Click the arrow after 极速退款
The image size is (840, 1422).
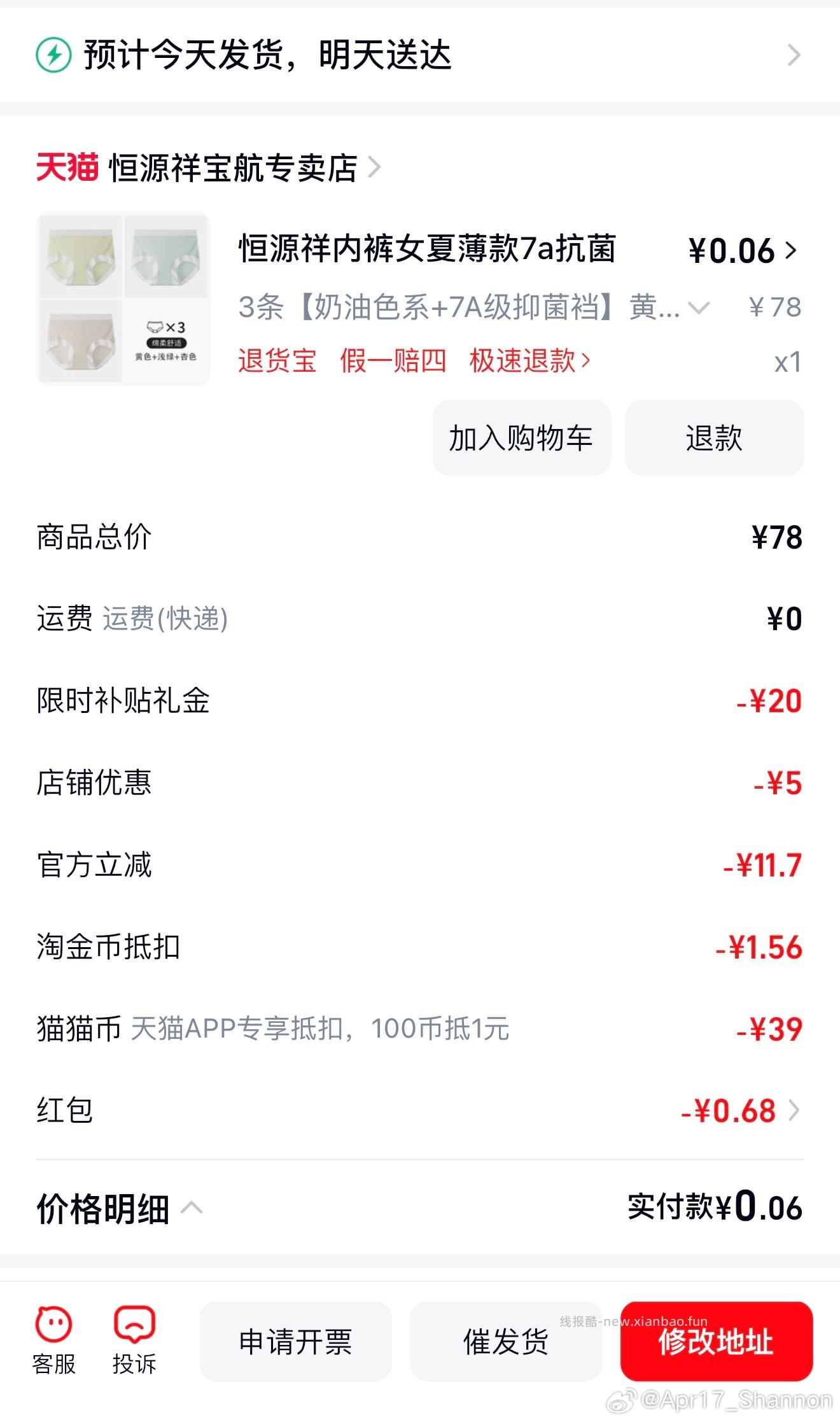(x=586, y=360)
